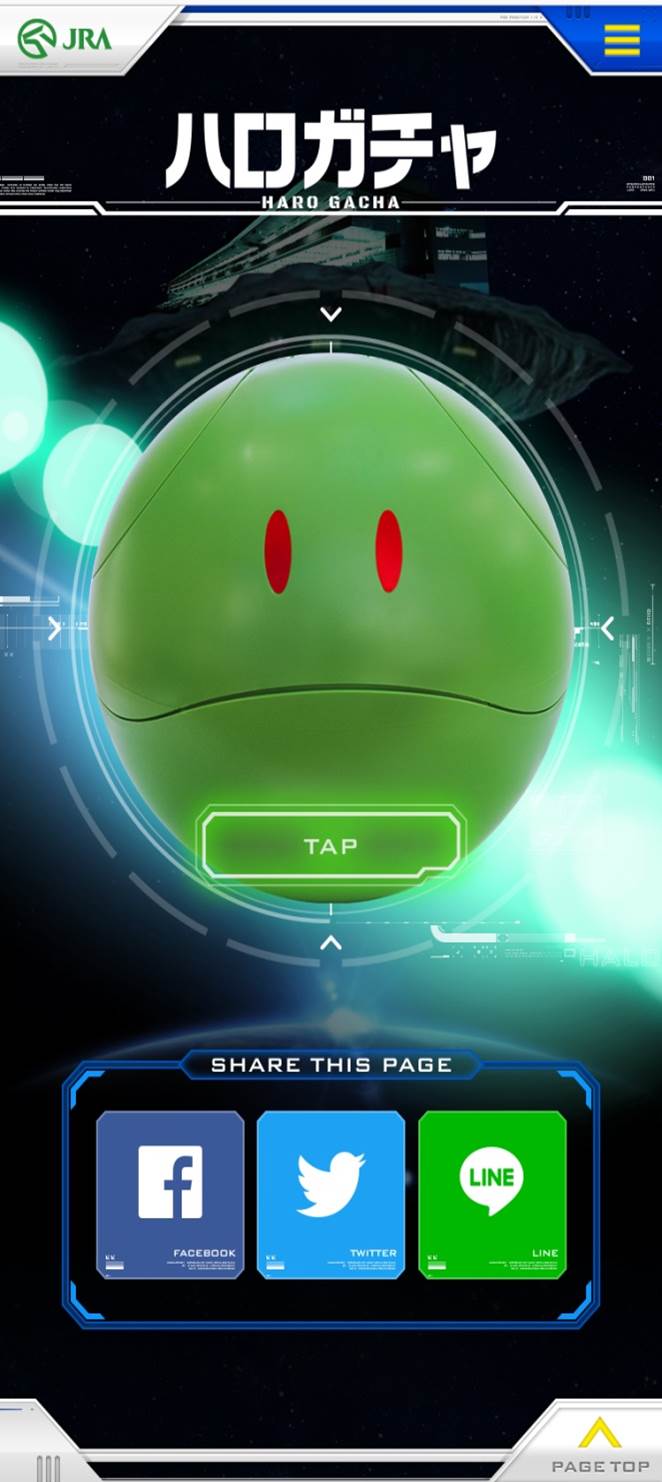This screenshot has width=662, height=1482.
Task: Open the JRA logo link
Action: (x=66, y=39)
